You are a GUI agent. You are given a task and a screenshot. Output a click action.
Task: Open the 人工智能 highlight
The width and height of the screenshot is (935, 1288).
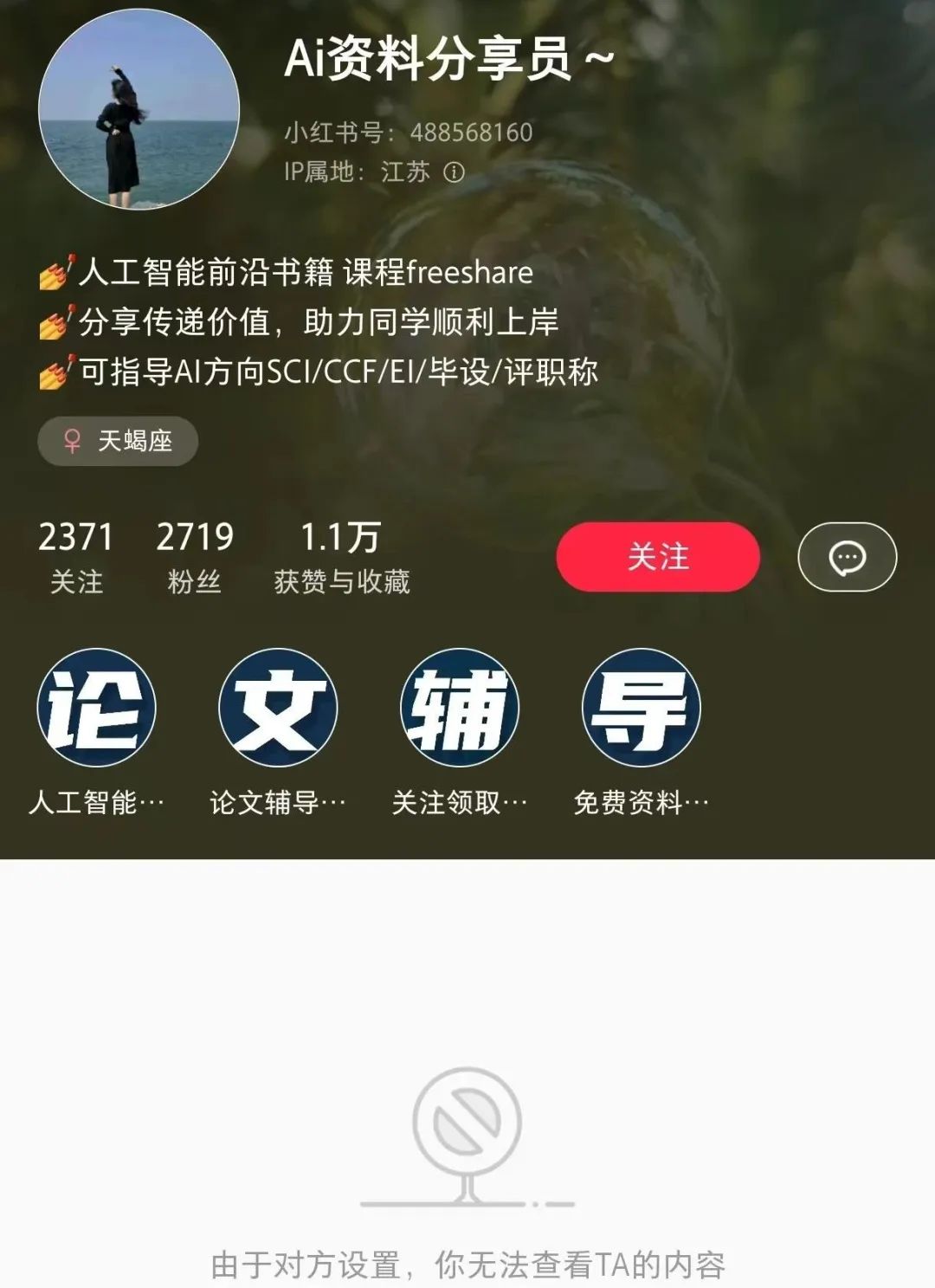tap(97, 709)
